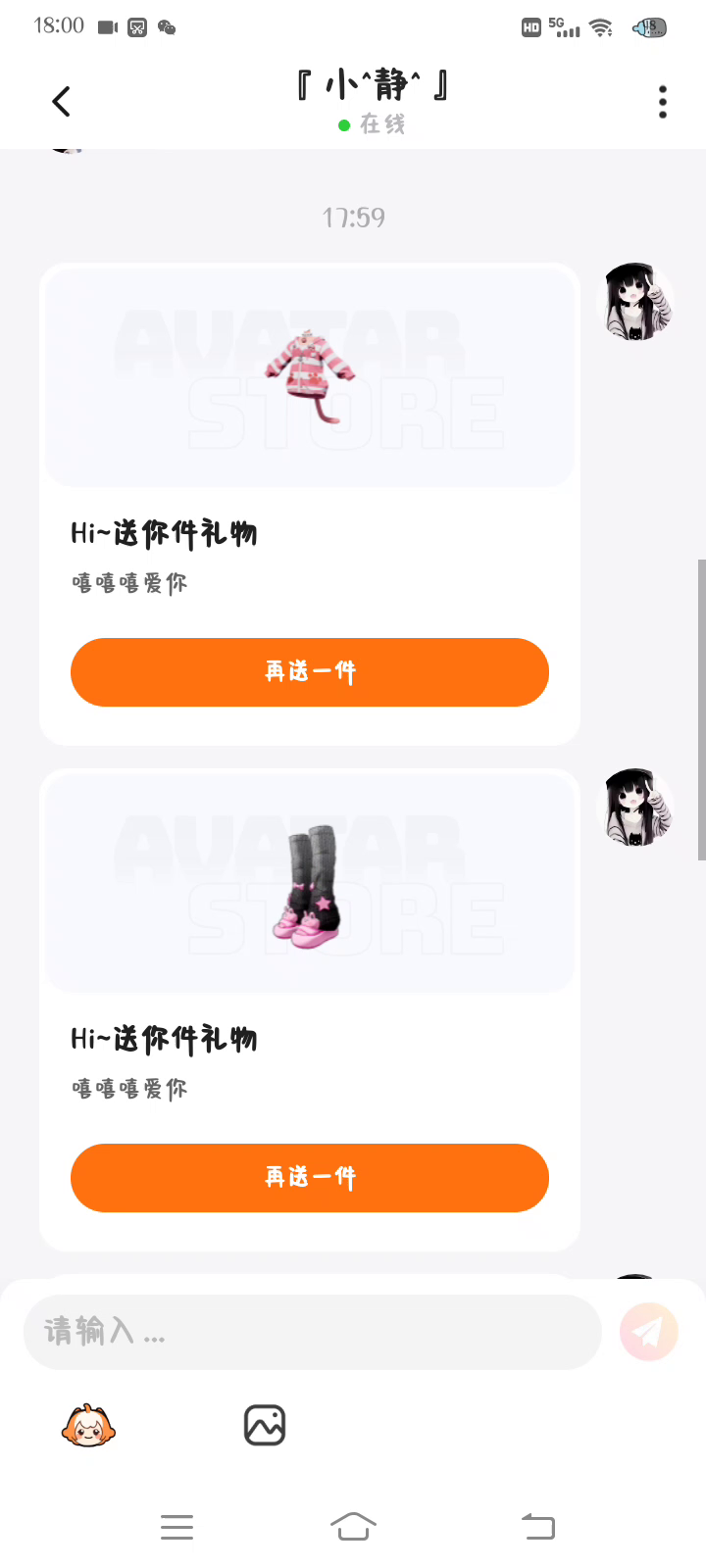Send the message with paper plane button
This screenshot has width=706, height=1568.
tap(649, 1331)
